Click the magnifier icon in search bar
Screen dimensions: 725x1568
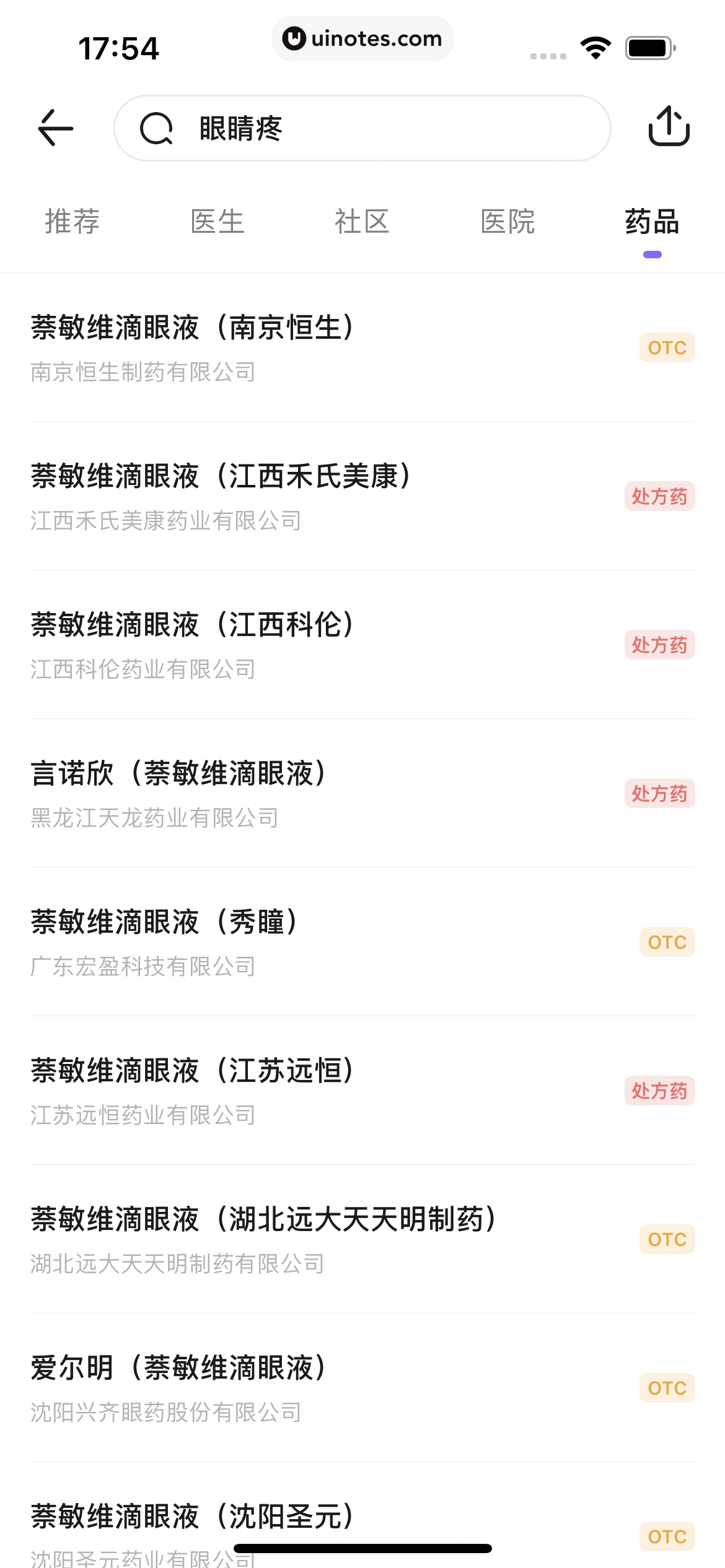[x=156, y=128]
